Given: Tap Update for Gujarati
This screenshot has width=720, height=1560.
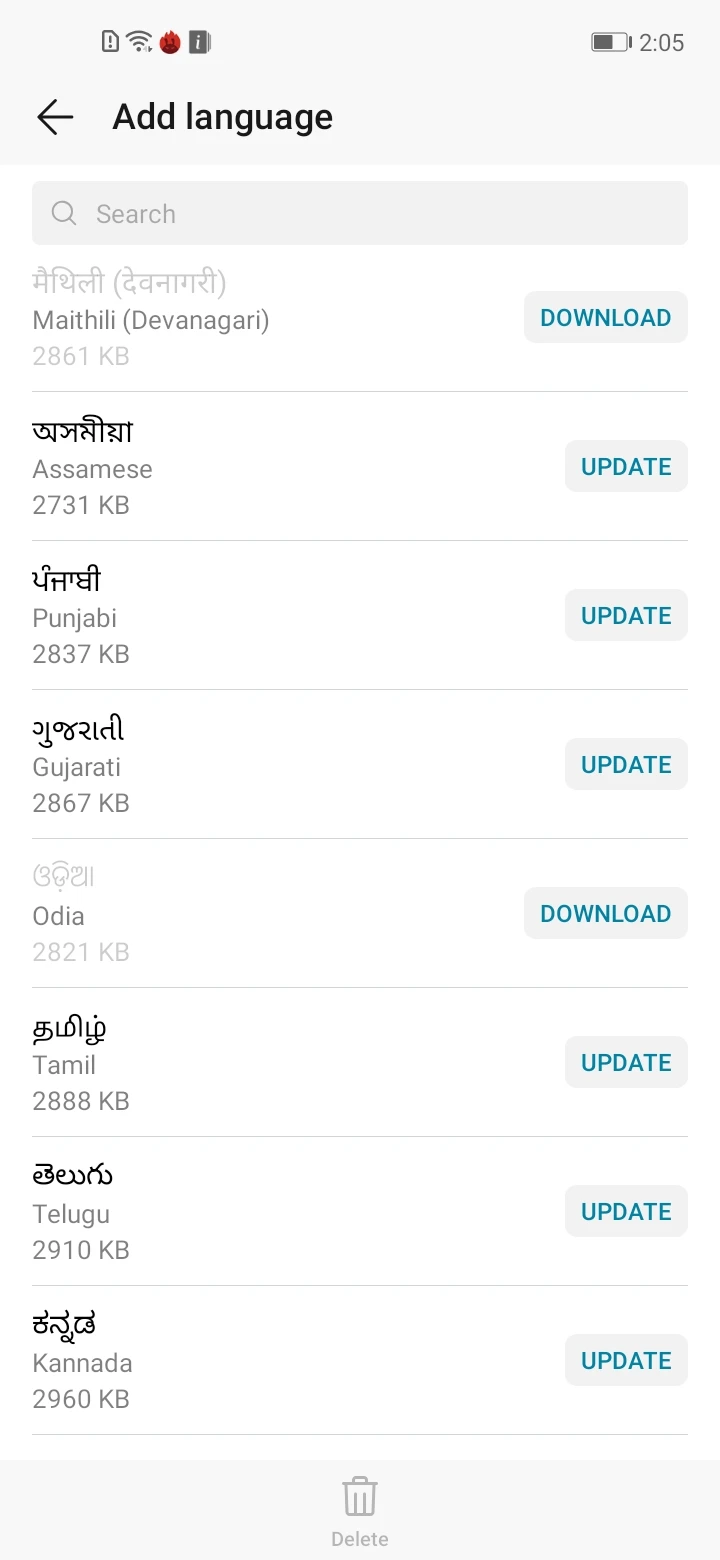Looking at the screenshot, I should click(x=626, y=765).
